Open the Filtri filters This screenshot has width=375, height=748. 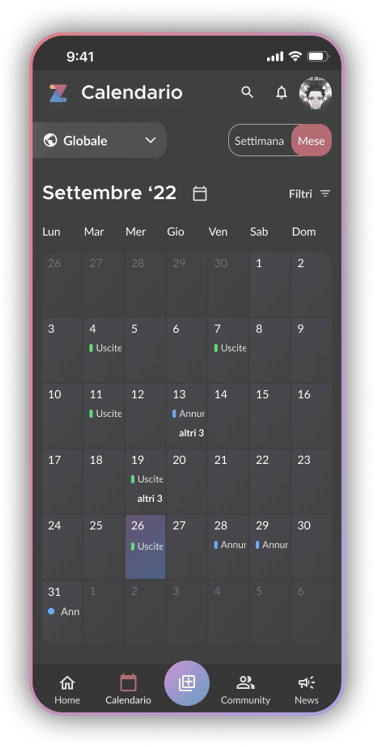click(309, 194)
